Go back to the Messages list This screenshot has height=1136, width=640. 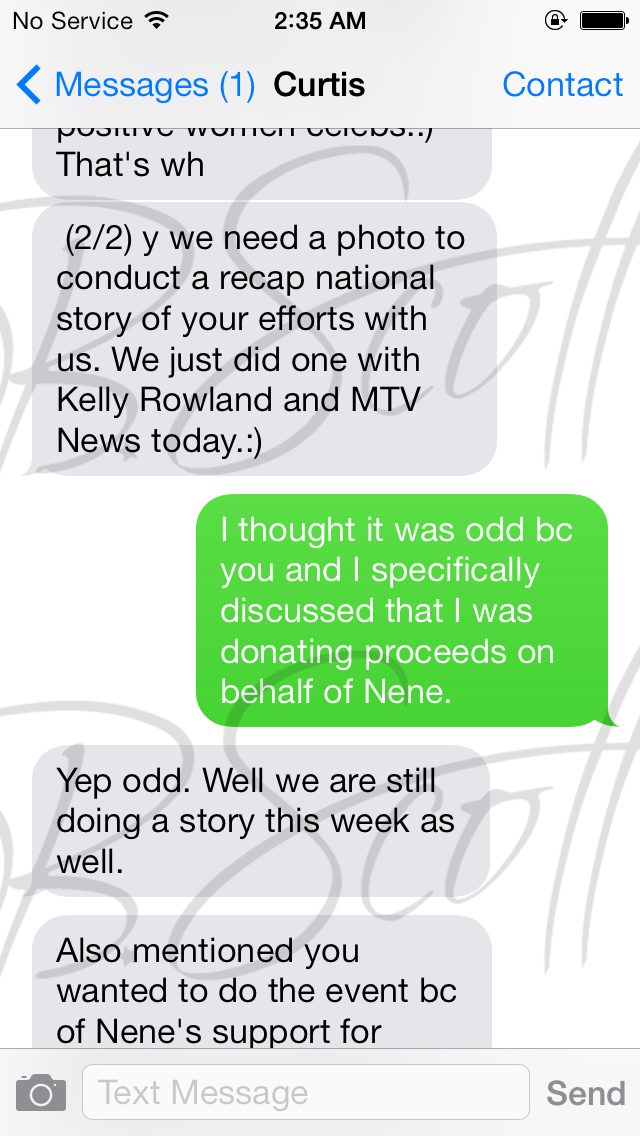(136, 85)
